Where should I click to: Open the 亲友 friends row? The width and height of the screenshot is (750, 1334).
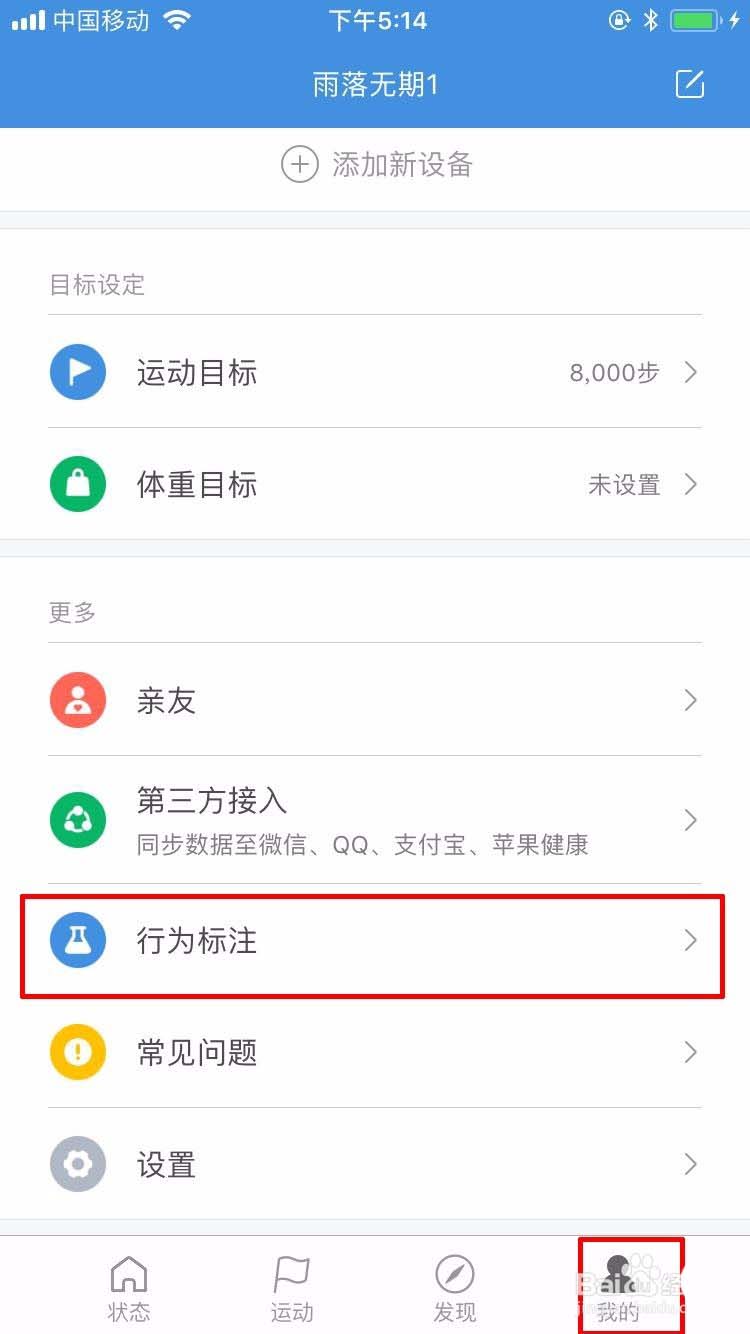click(375, 700)
